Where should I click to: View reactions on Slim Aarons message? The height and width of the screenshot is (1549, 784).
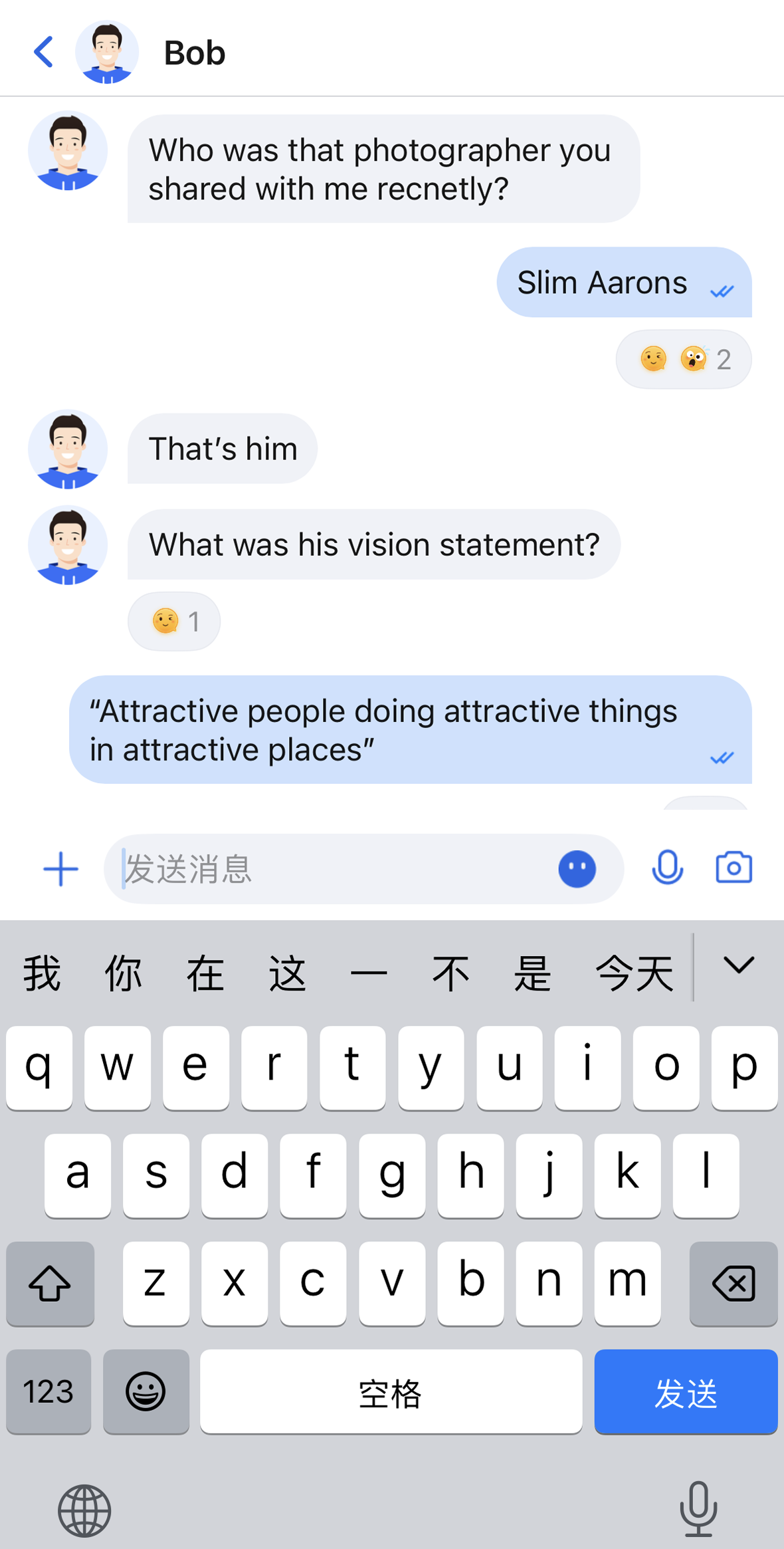tap(683, 359)
